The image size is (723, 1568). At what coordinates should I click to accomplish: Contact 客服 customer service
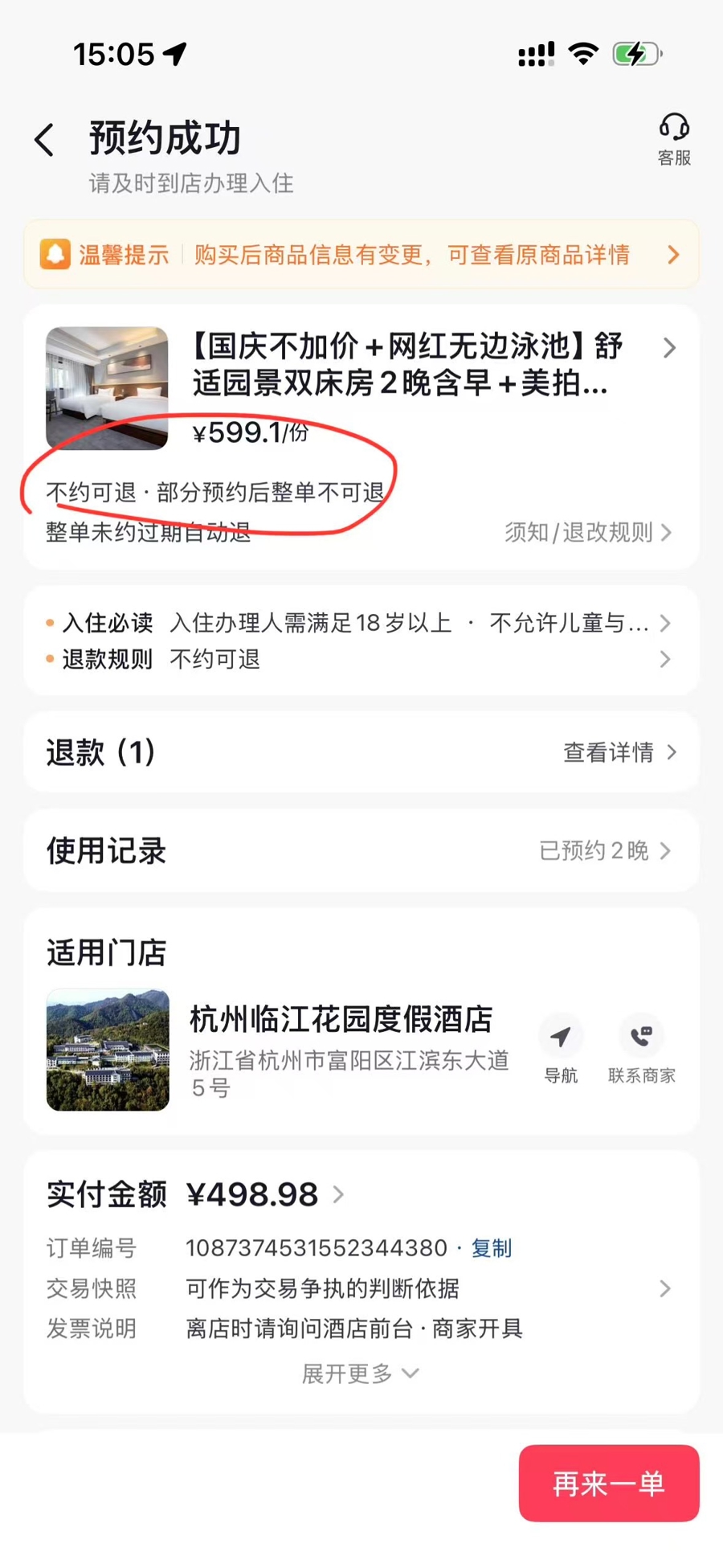673,138
